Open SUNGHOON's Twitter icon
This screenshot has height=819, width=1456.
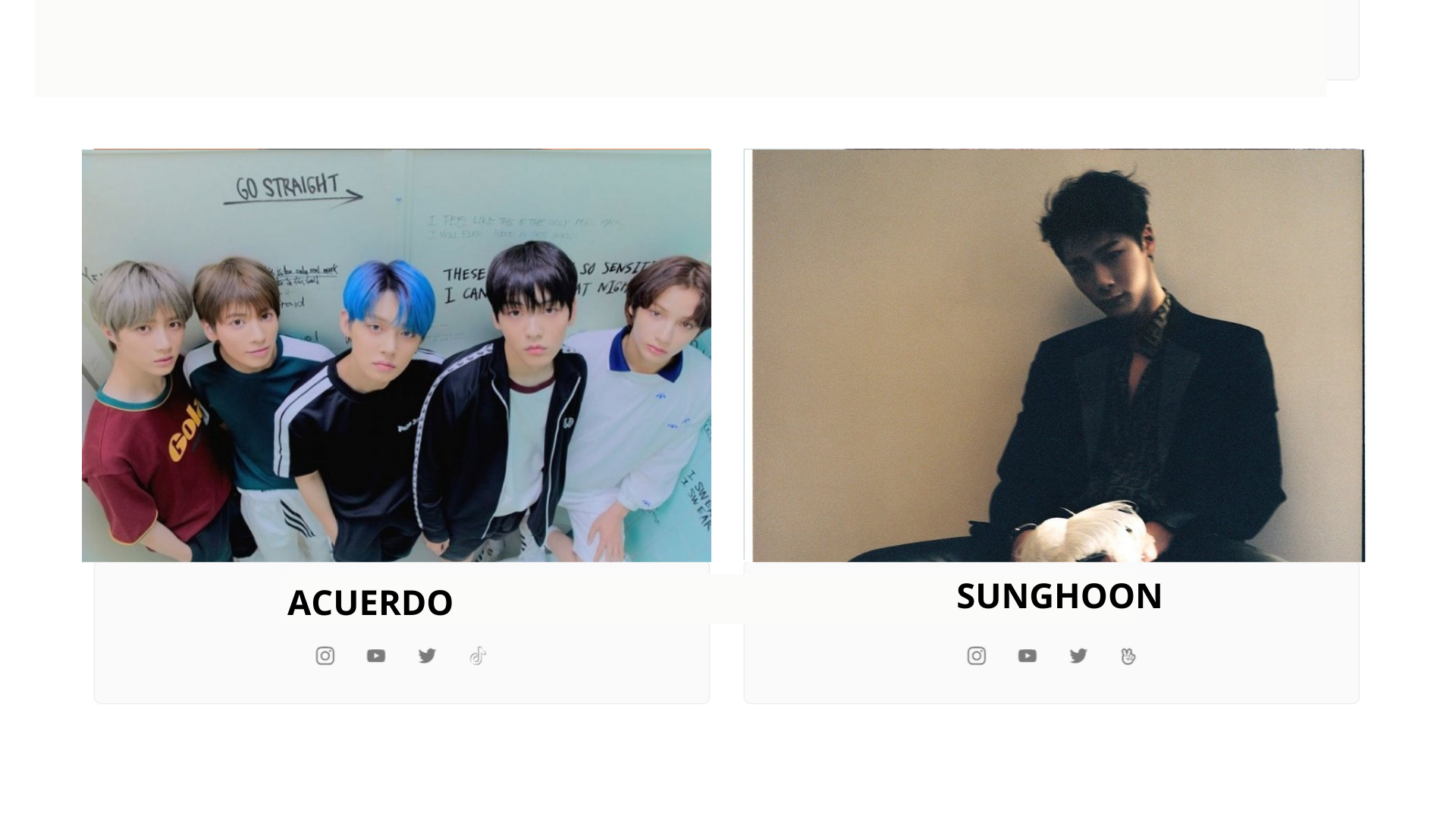pos(1078,656)
